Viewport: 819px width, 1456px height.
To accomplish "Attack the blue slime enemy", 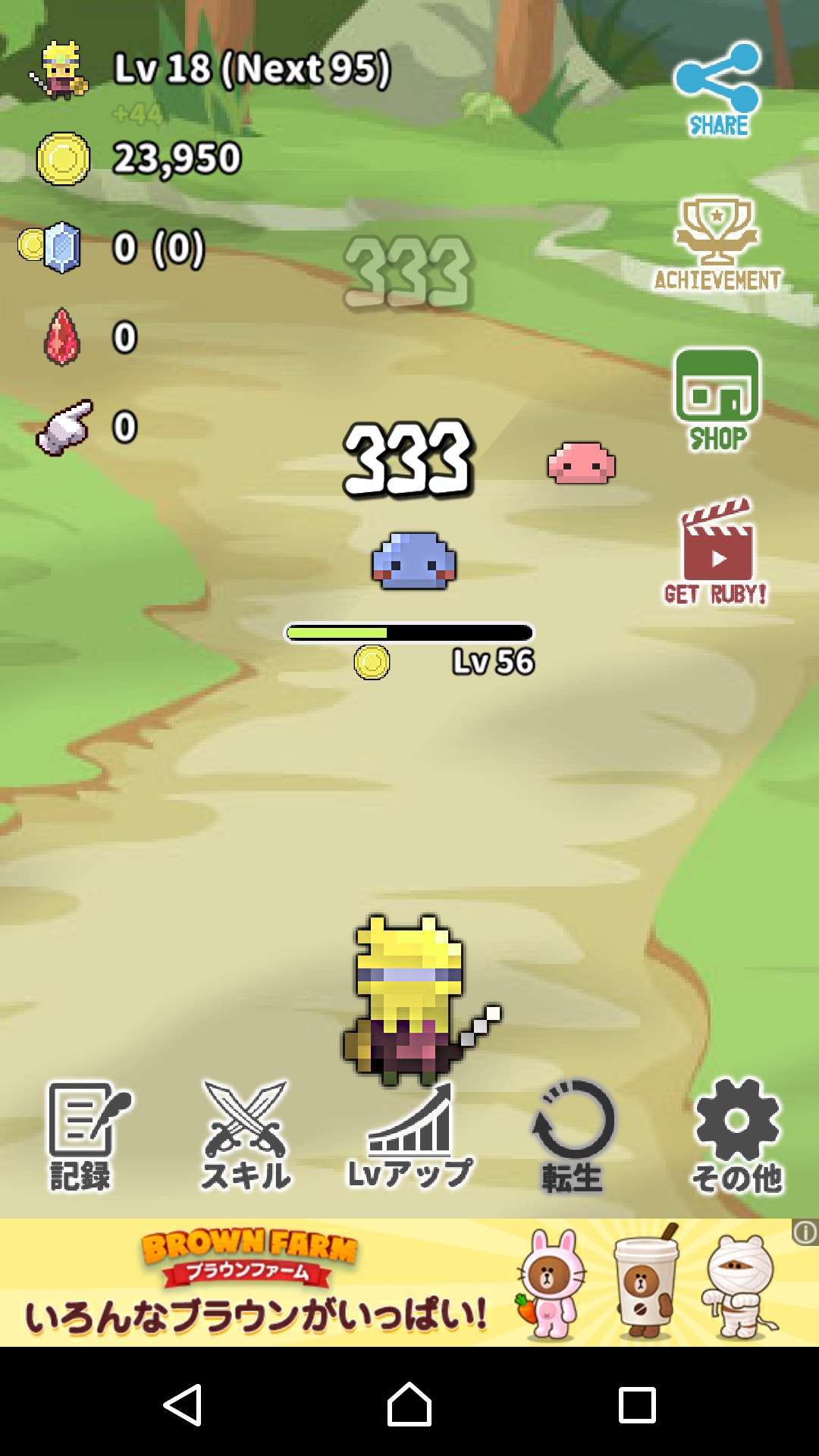I will (x=413, y=561).
